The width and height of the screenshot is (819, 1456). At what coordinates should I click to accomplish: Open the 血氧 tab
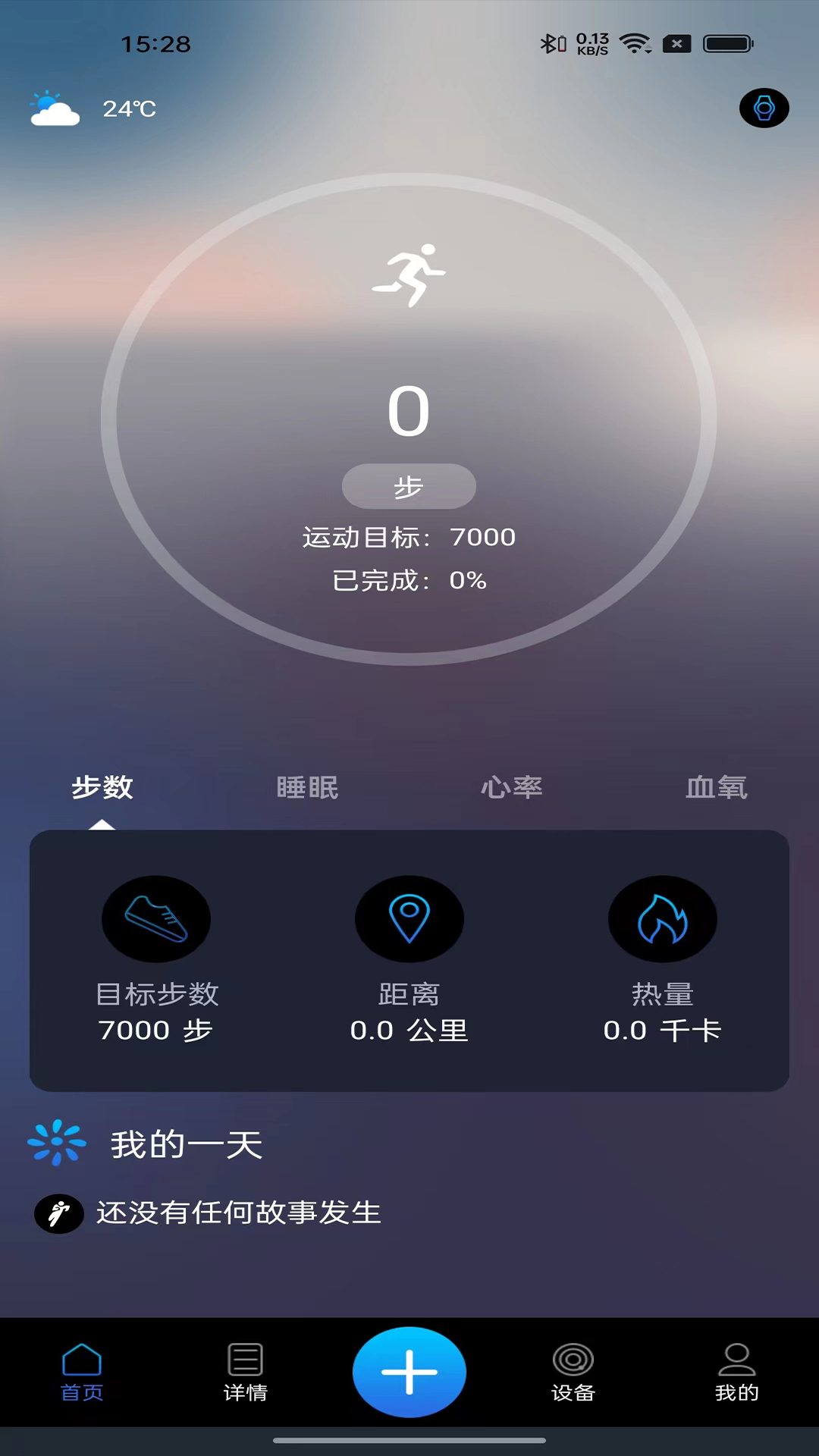[717, 788]
